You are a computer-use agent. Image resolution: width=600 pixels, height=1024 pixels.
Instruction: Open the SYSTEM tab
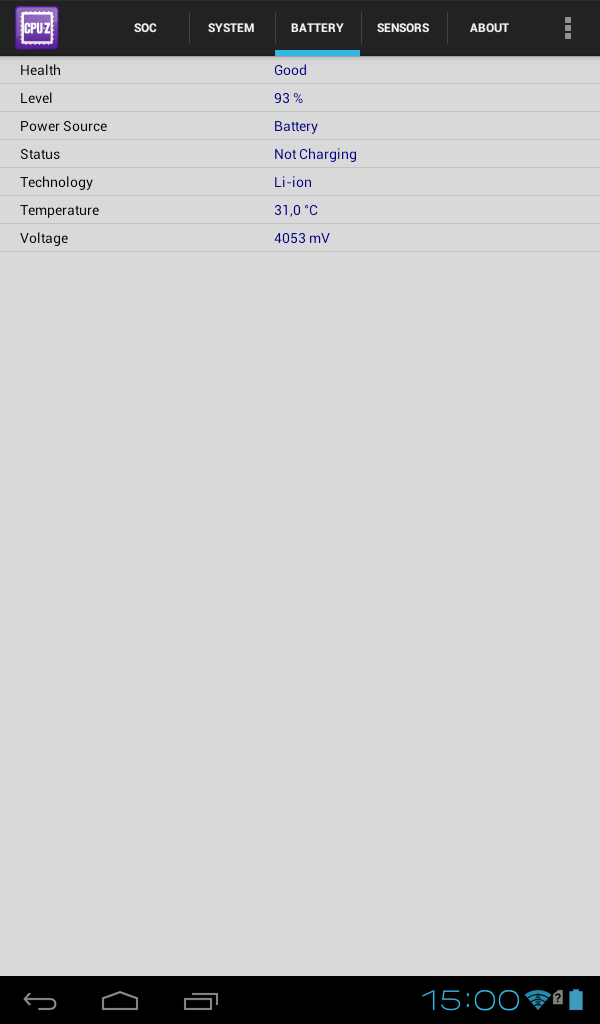231,28
